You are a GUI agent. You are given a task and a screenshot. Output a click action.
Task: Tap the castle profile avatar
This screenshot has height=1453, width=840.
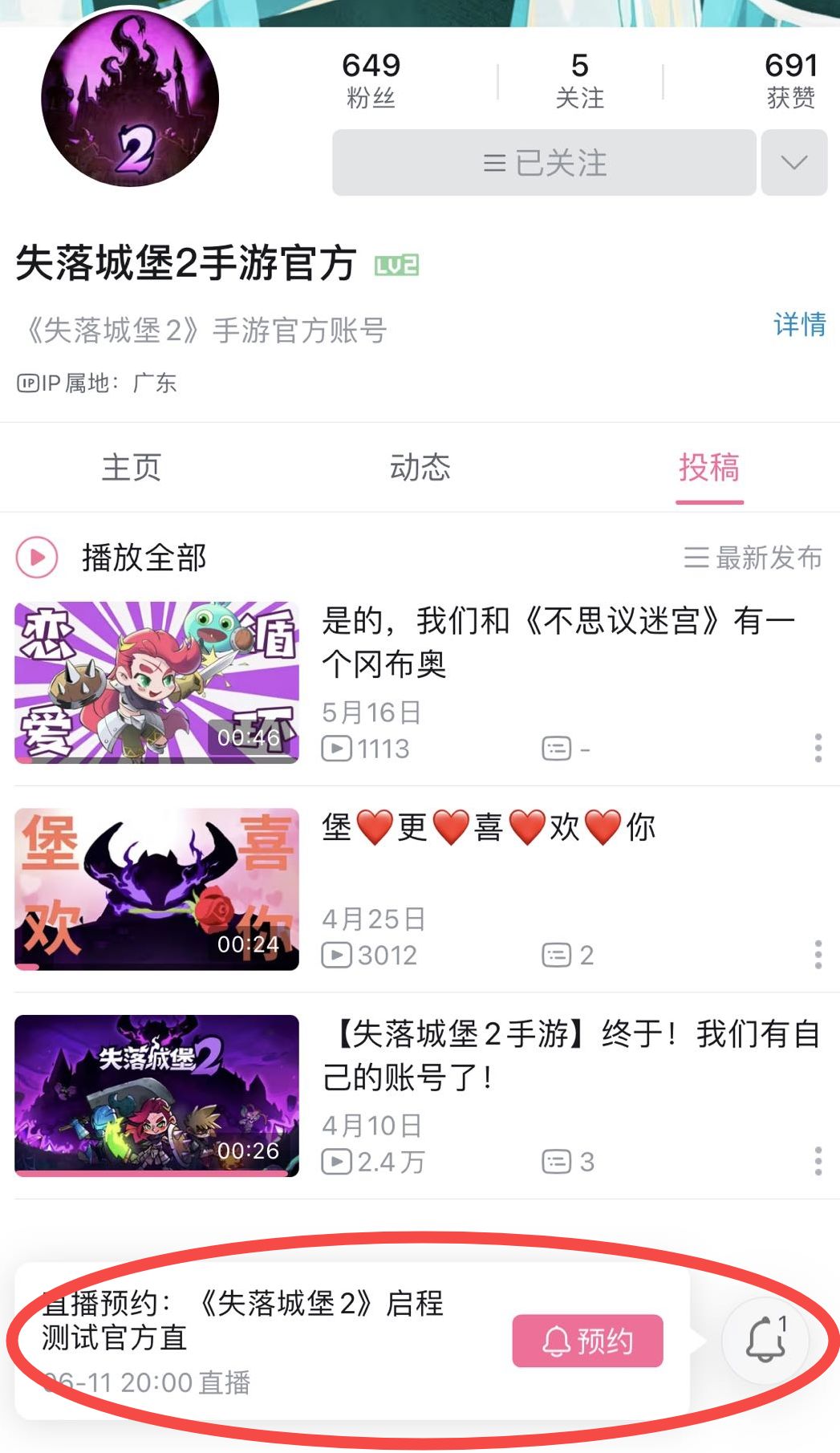pyautogui.click(x=130, y=99)
